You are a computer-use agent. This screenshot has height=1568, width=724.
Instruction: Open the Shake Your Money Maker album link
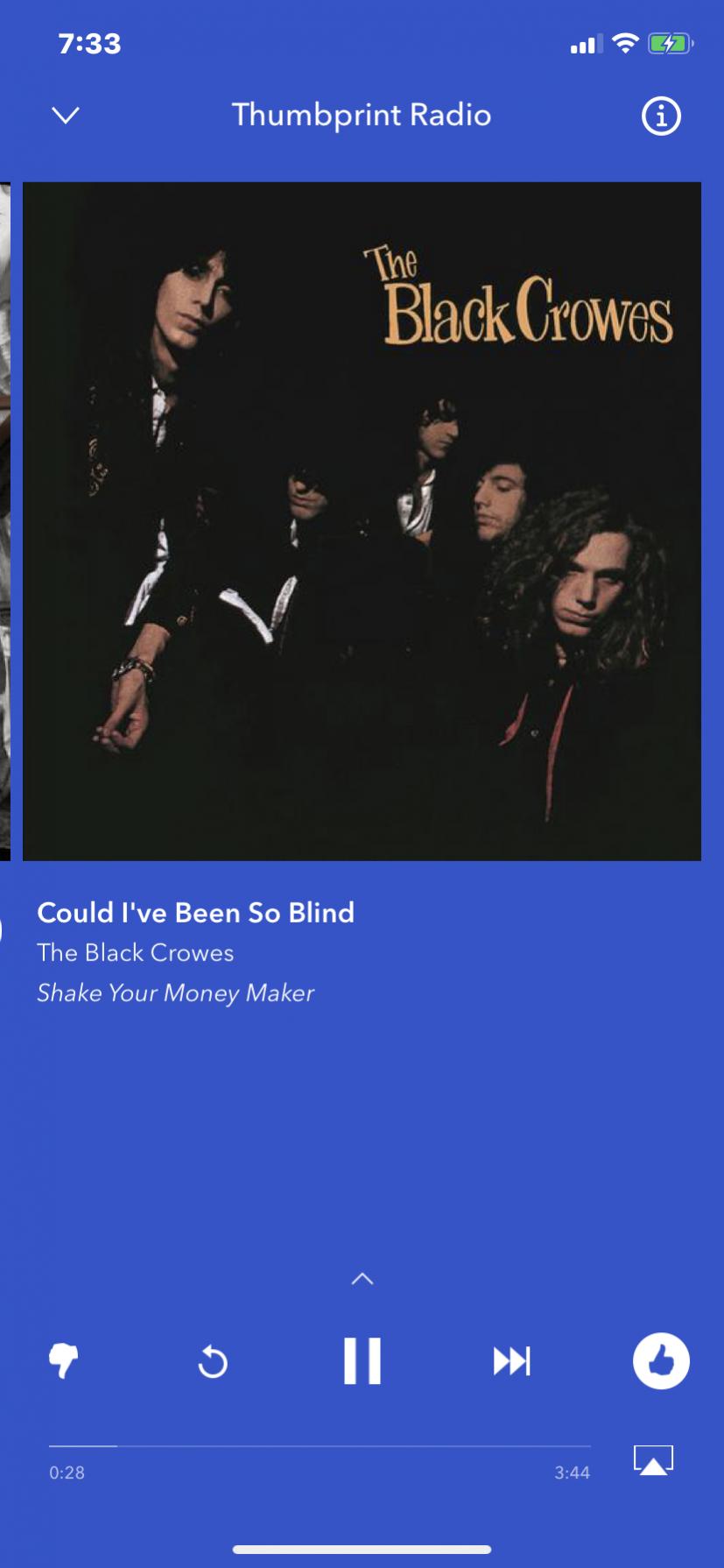coord(175,993)
